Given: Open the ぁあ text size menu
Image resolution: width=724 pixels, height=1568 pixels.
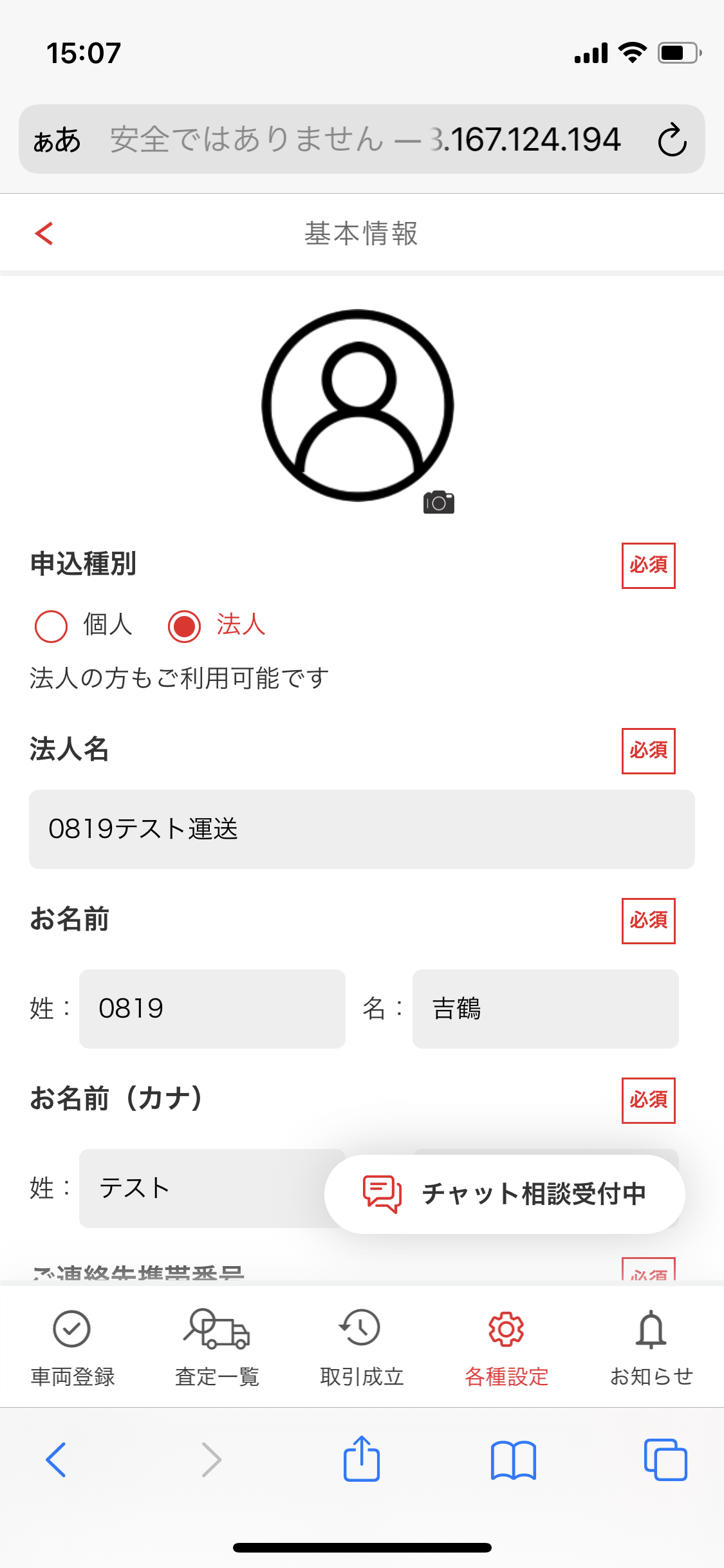Looking at the screenshot, I should click(57, 140).
